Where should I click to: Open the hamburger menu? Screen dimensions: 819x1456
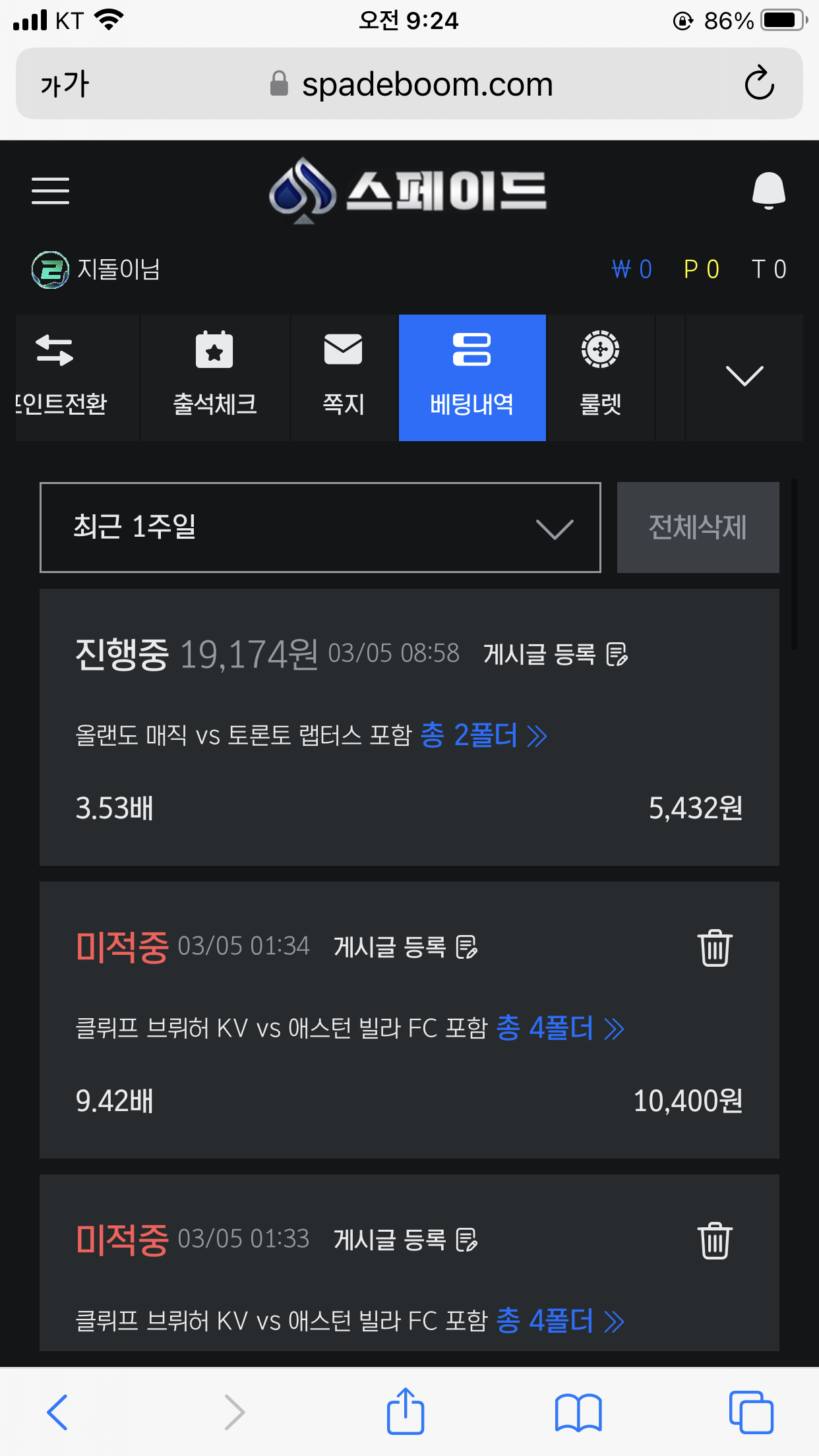click(x=50, y=191)
